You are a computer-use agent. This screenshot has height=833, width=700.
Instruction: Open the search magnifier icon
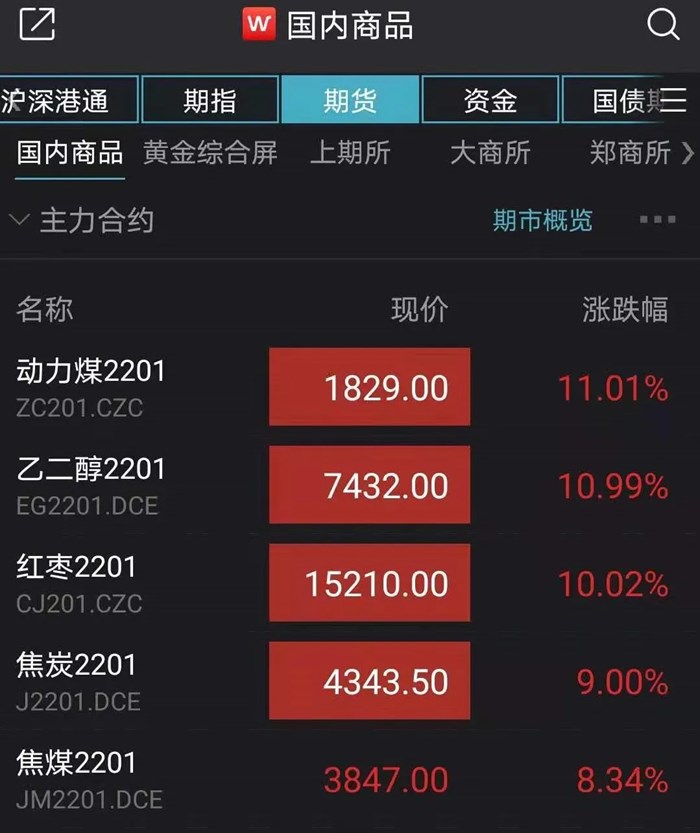coord(663,24)
